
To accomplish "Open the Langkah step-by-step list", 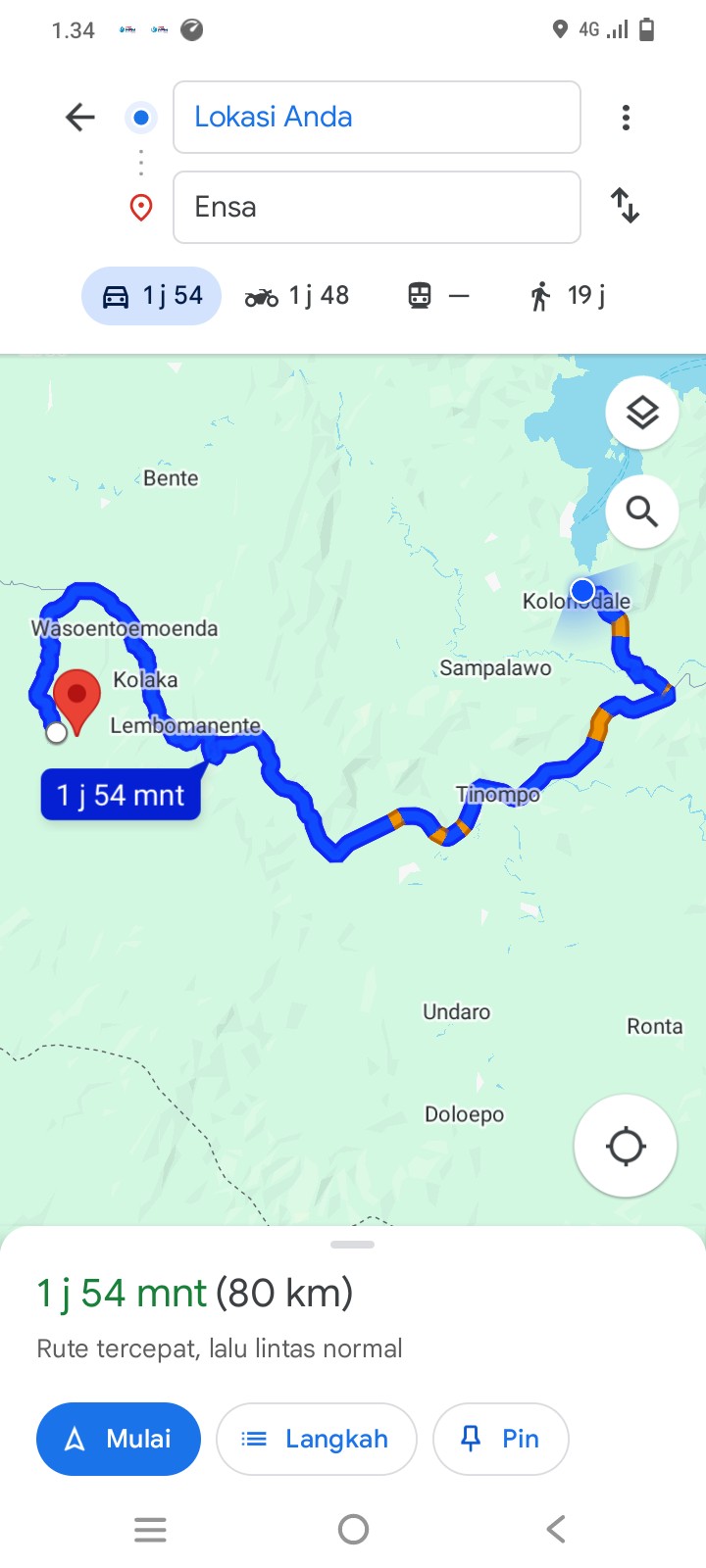I will 316,1439.
